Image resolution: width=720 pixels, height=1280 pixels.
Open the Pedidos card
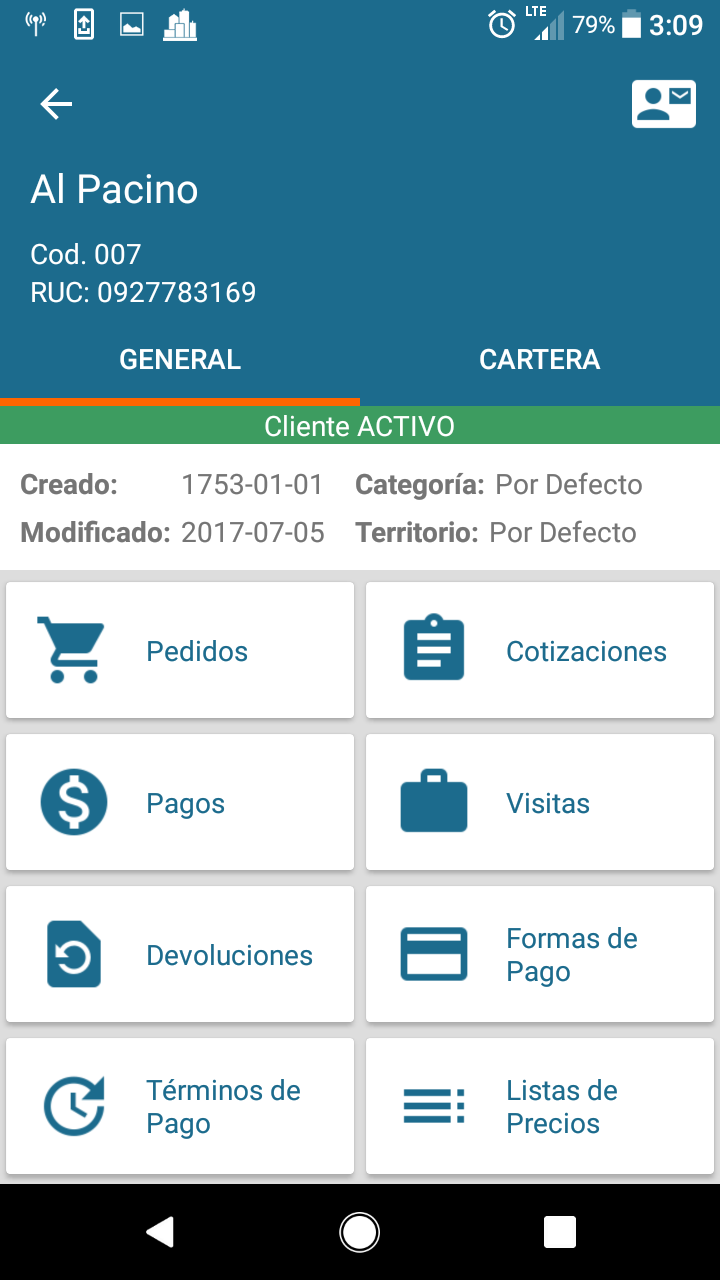pos(180,650)
